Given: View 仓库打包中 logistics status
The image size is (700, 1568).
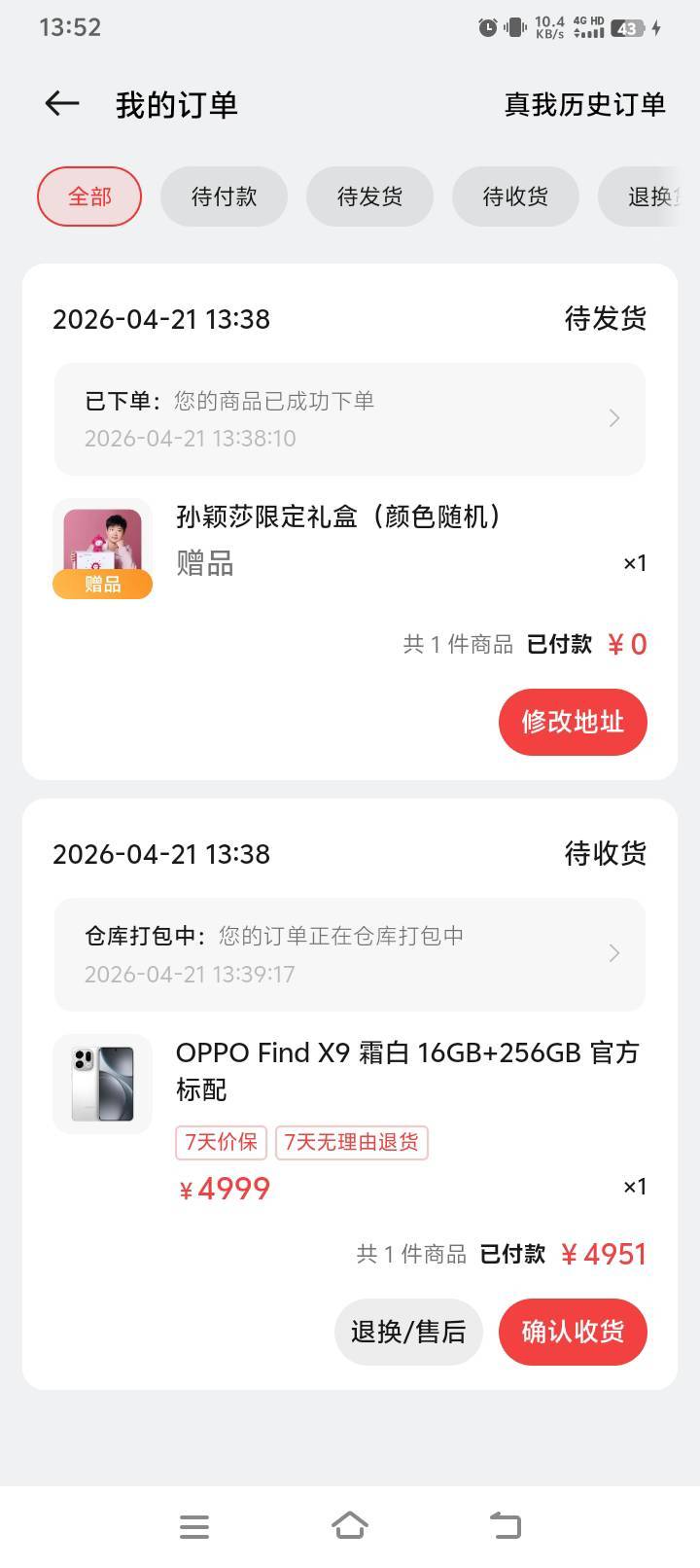Looking at the screenshot, I should click(350, 954).
